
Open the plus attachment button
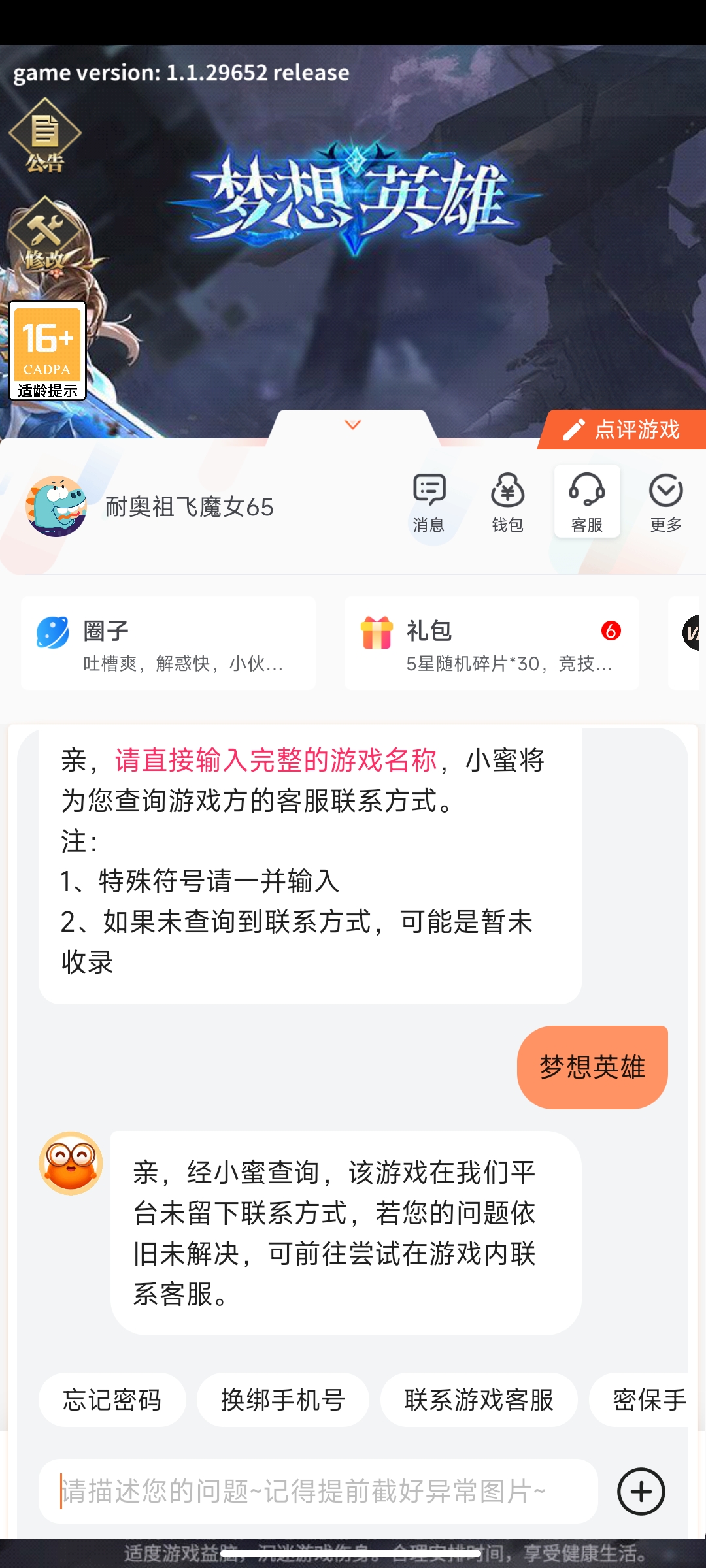click(641, 1492)
